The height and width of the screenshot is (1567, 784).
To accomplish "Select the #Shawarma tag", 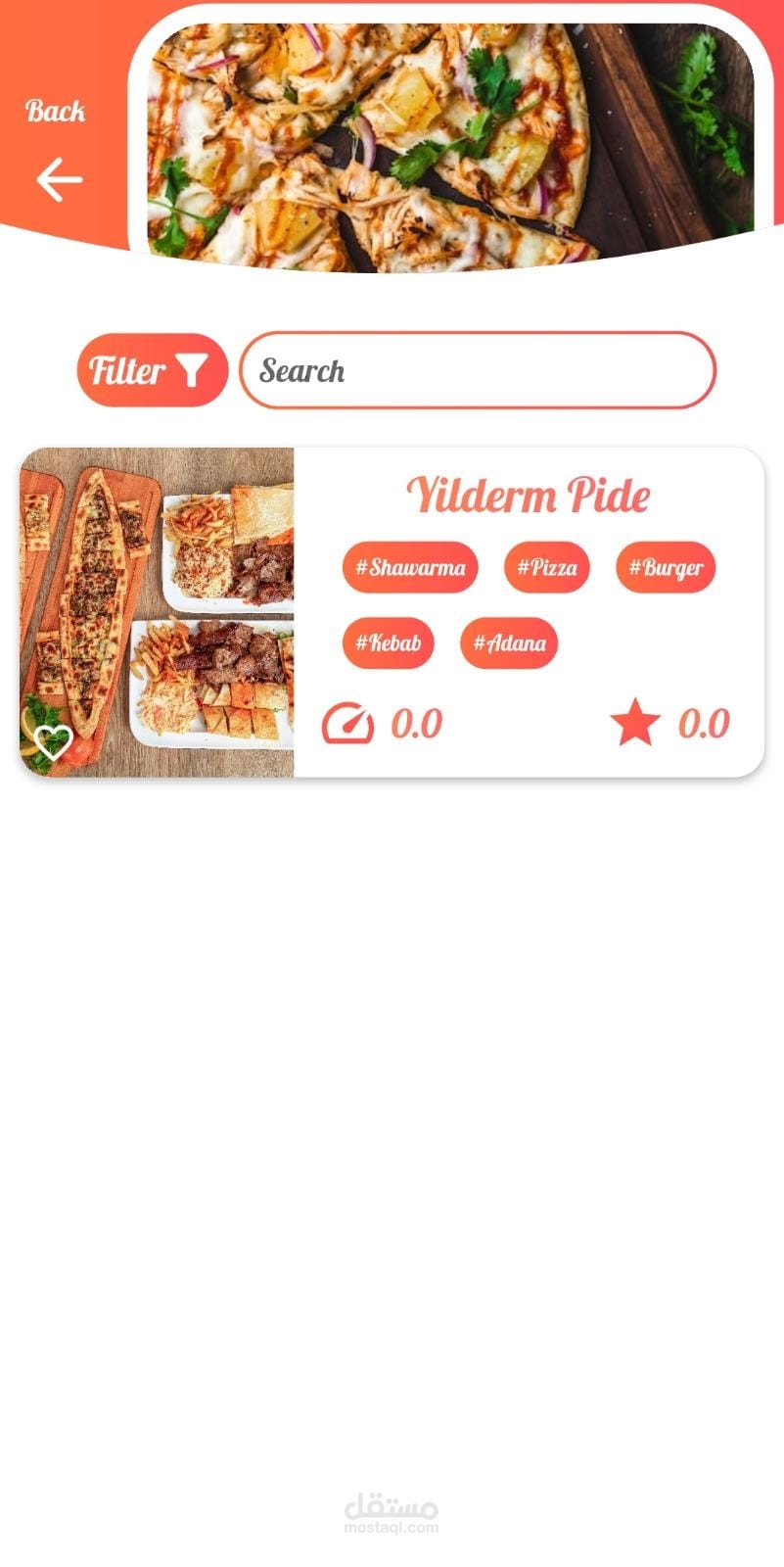I will pos(410,568).
